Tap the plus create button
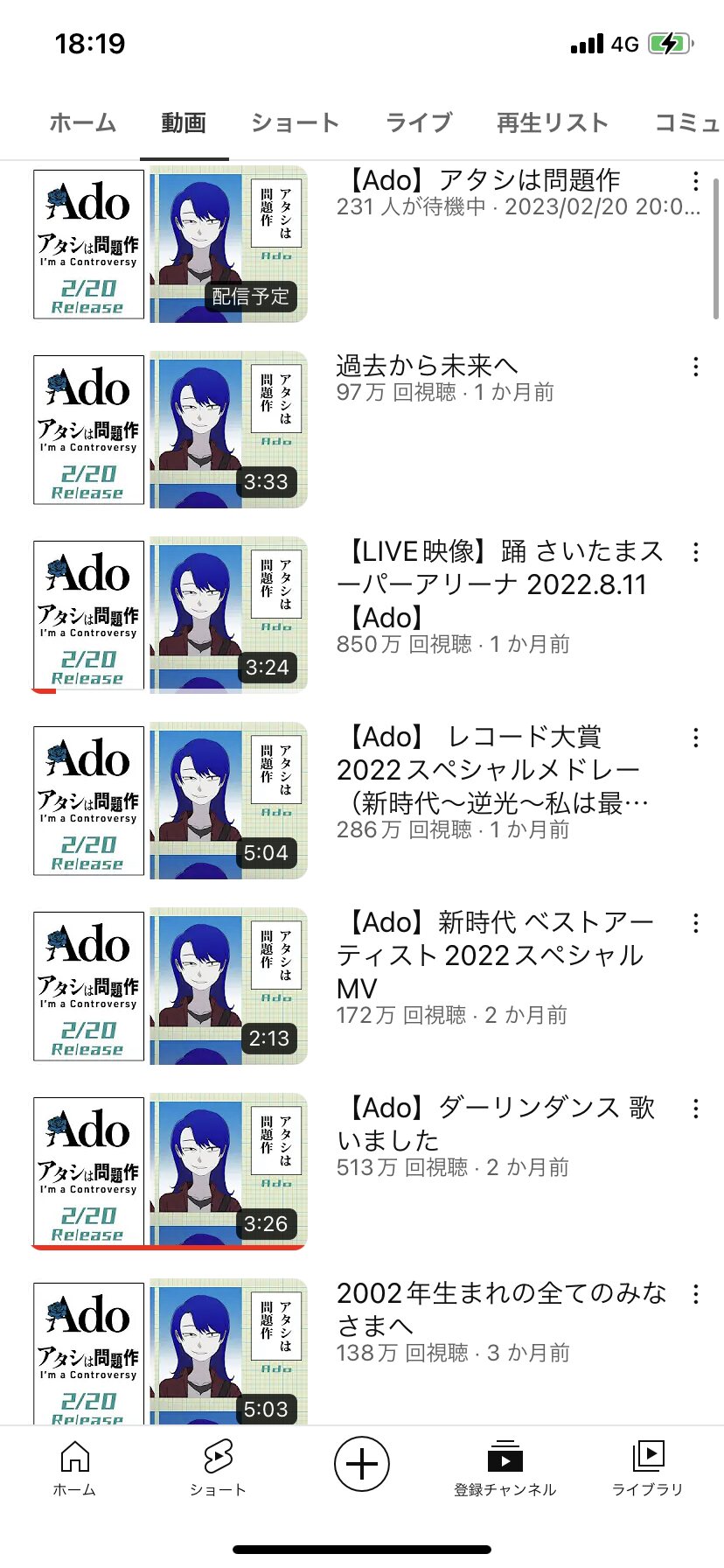 362,1464
